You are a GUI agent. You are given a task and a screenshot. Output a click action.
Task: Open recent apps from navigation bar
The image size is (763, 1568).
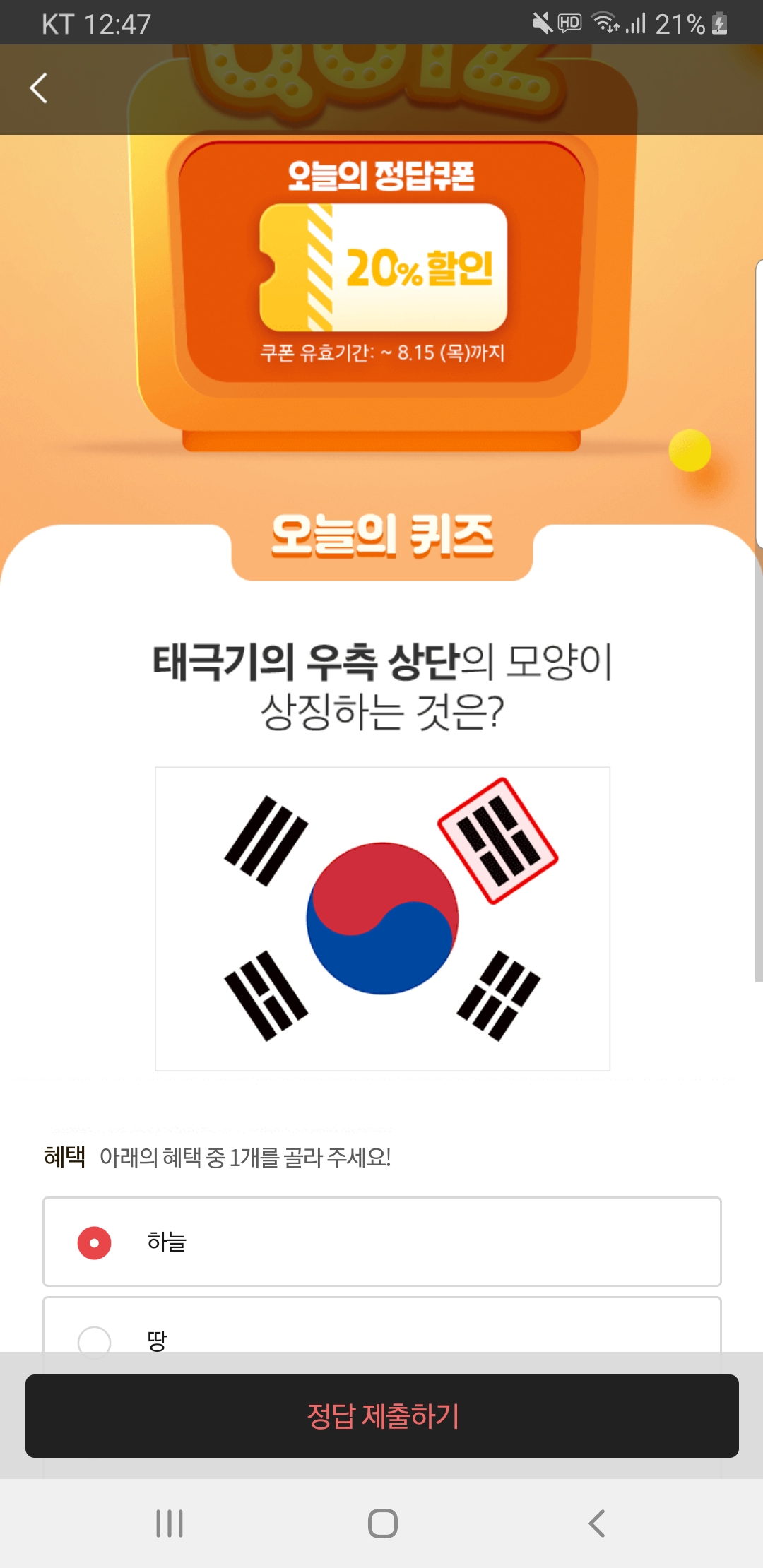(x=170, y=1524)
